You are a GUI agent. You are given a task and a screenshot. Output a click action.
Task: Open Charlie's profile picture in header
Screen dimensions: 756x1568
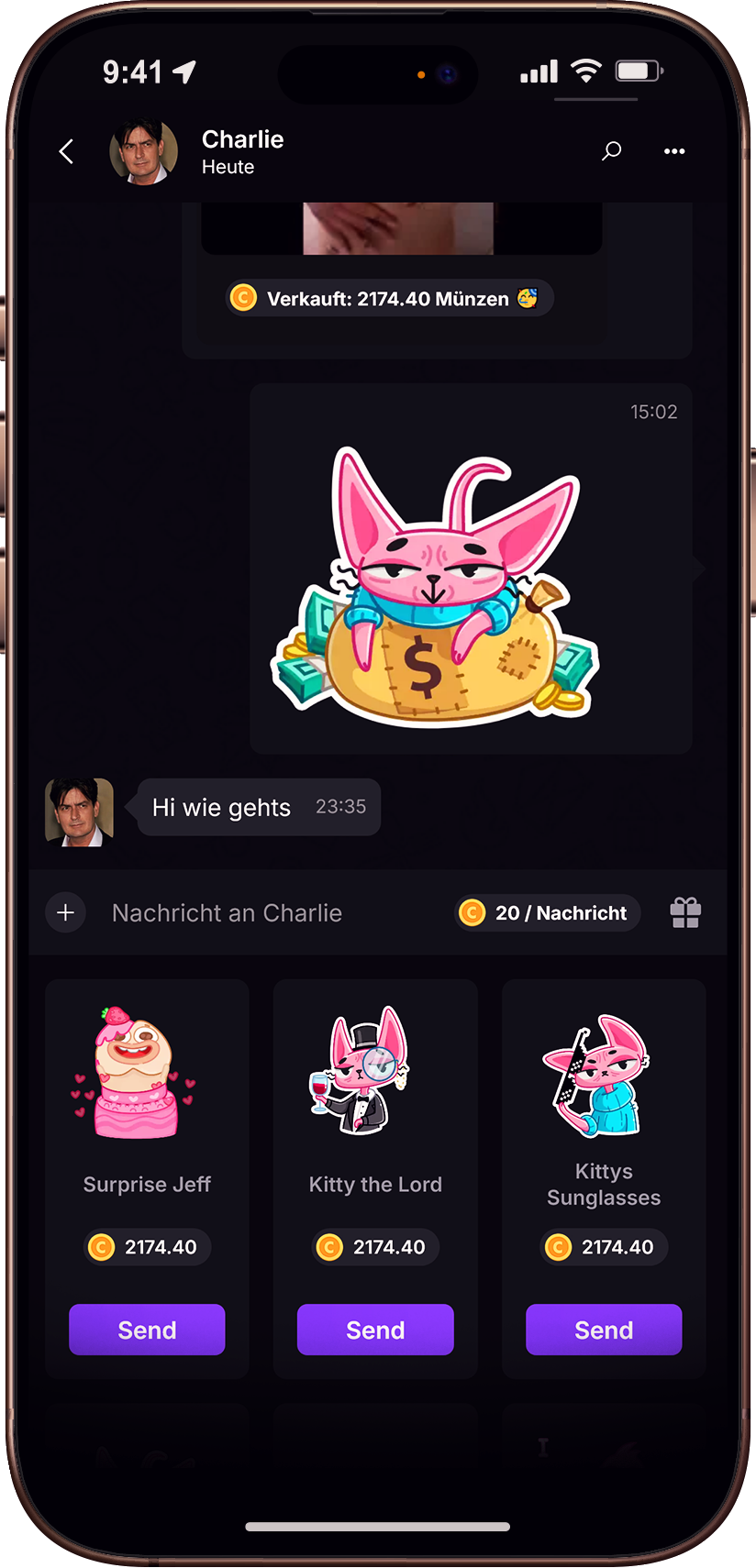(x=143, y=151)
